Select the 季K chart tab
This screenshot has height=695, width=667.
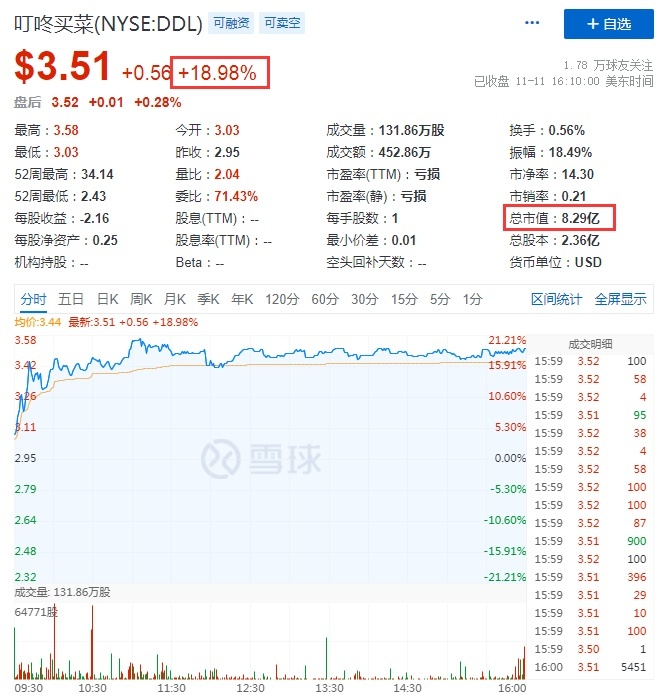pos(208,299)
